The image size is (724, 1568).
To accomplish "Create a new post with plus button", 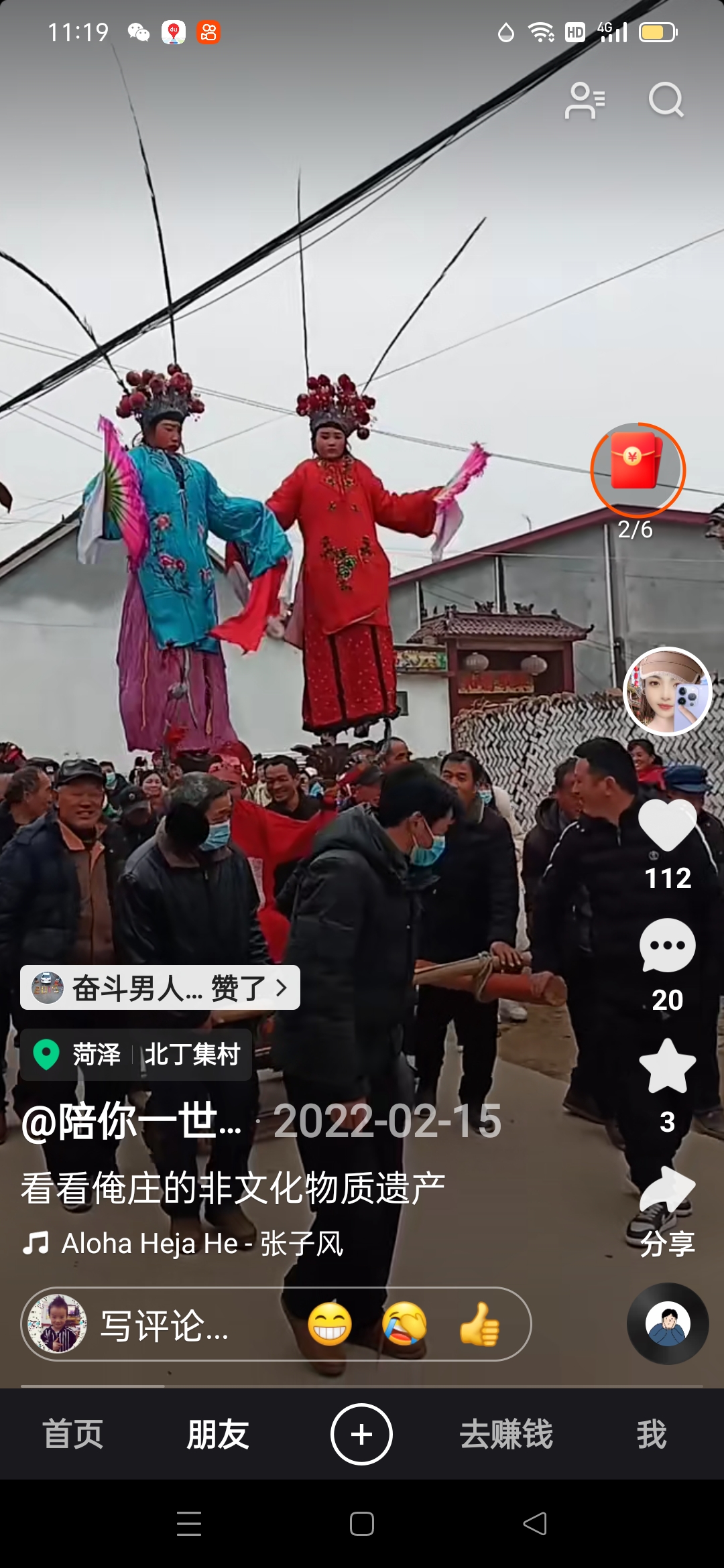I will pyautogui.click(x=361, y=1435).
